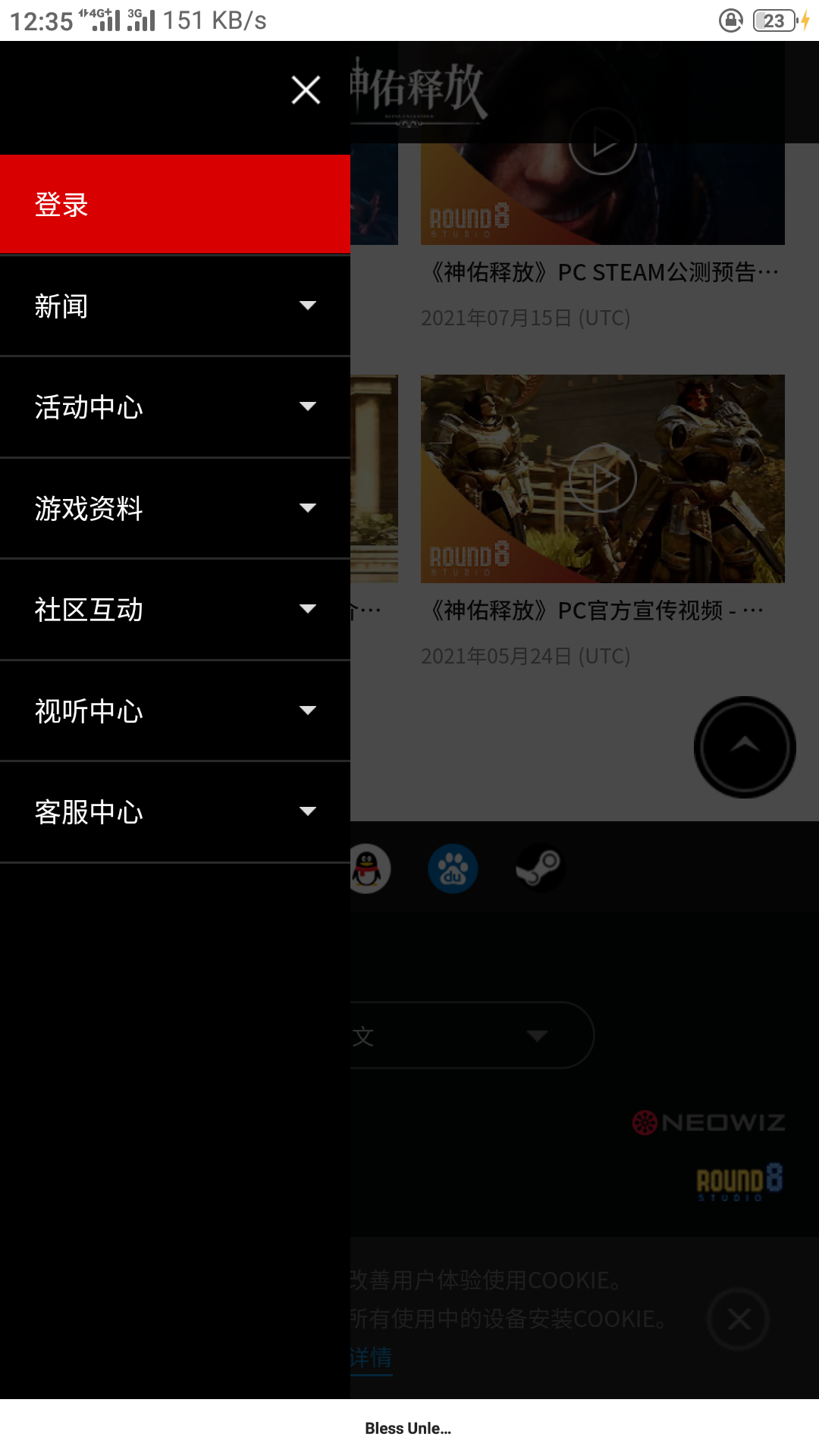
Task: Open the 详情 cookie details link
Action: tap(372, 1357)
